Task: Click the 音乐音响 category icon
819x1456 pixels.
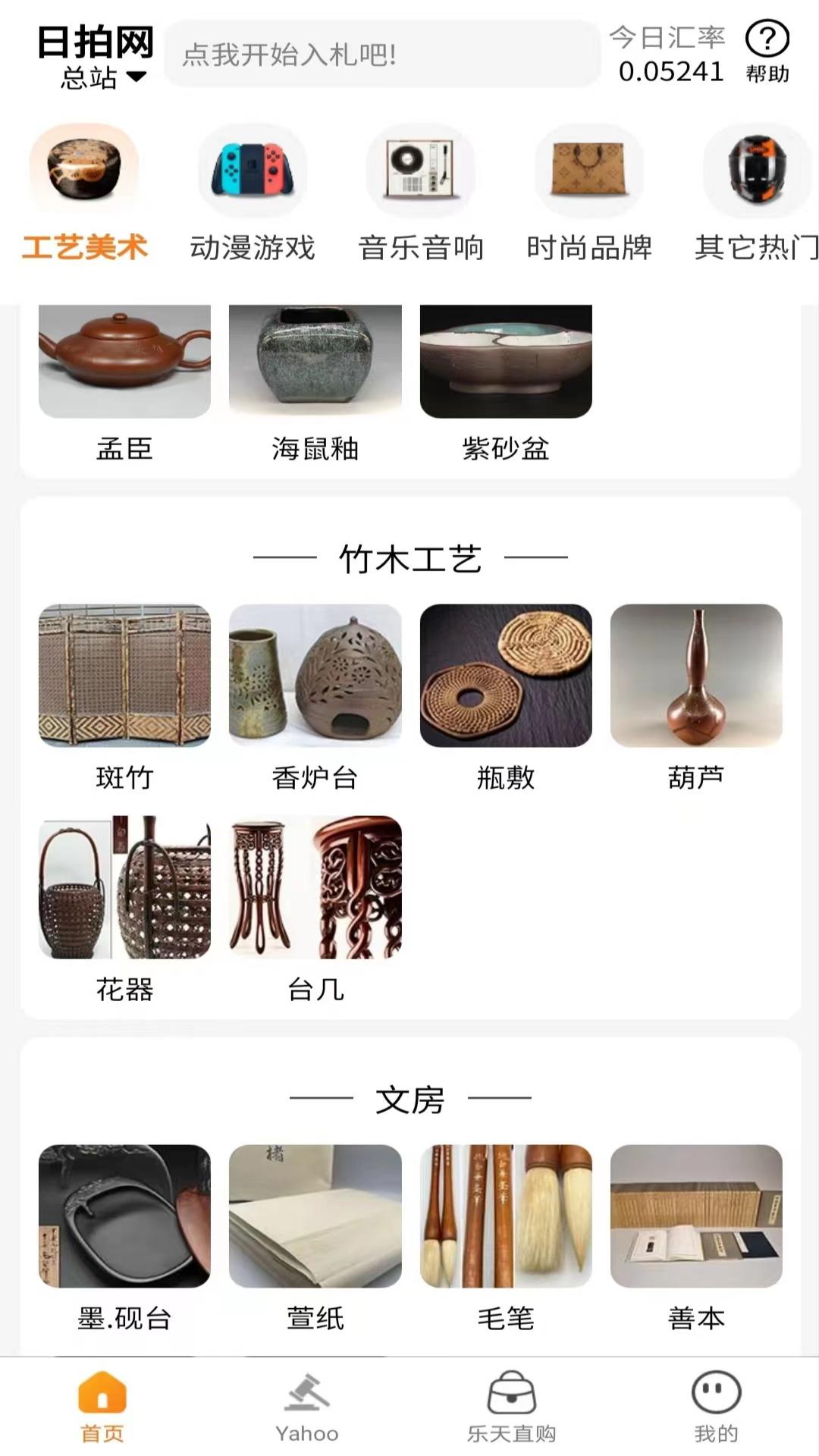Action: (422, 173)
